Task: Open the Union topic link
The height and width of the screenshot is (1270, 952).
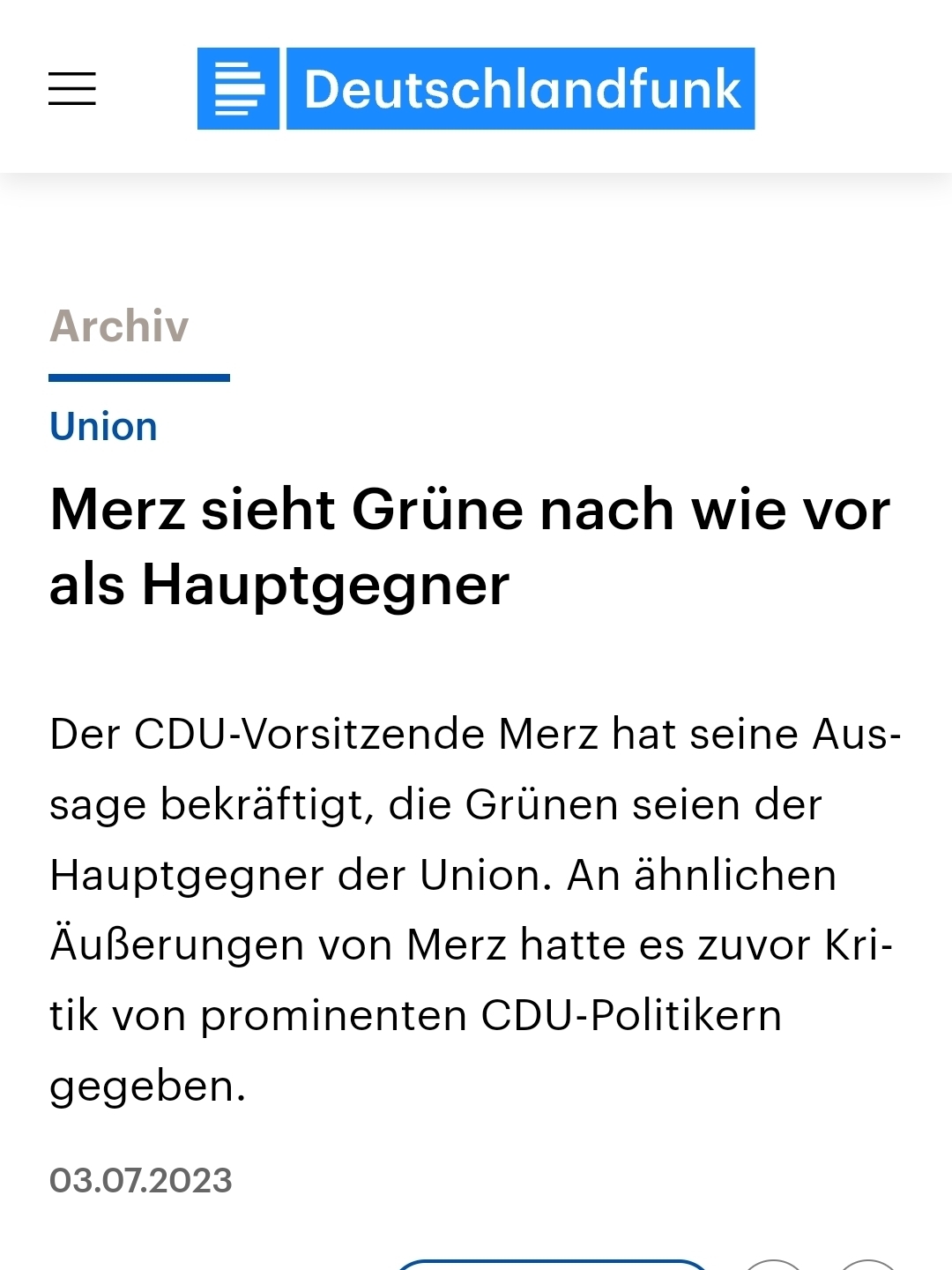Action: [x=103, y=427]
